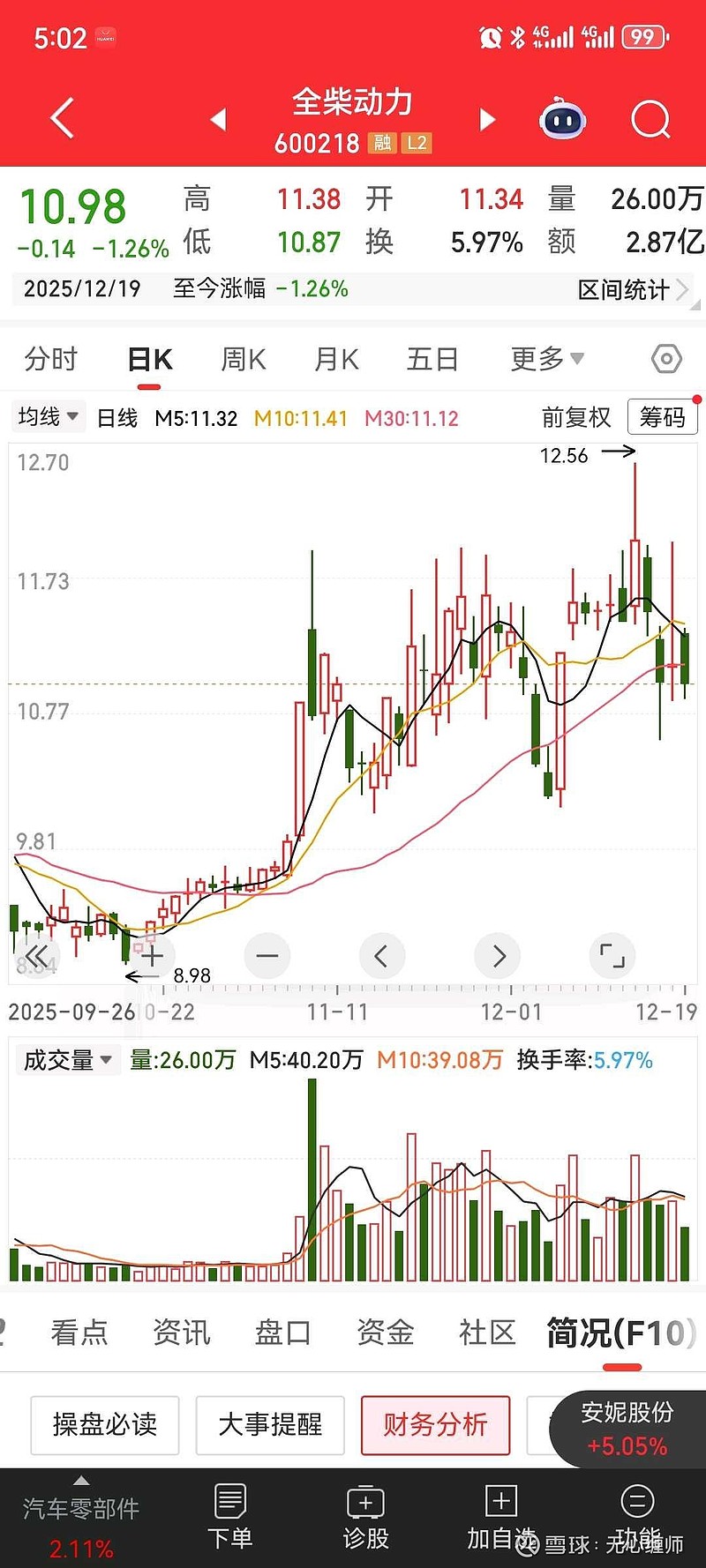Open the 成交量 volume indicator dropdown
The height and width of the screenshot is (1568, 706).
click(x=68, y=1059)
